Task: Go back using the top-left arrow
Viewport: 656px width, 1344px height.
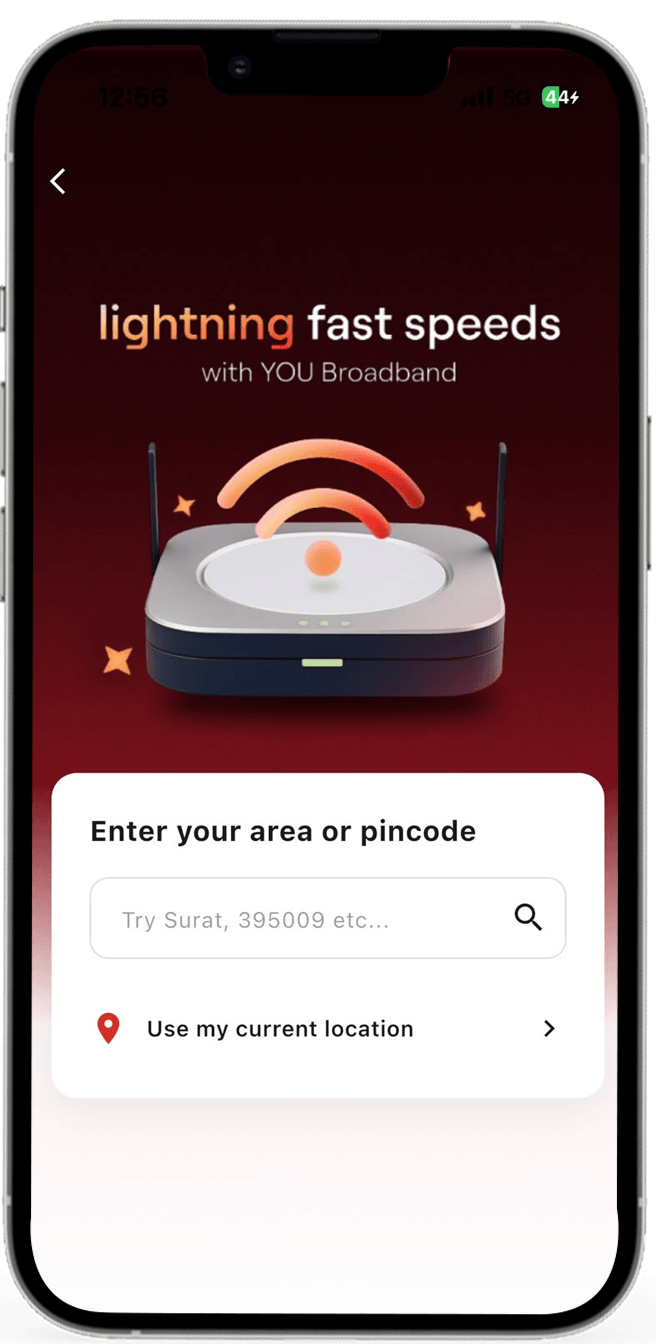Action: pos(58,181)
